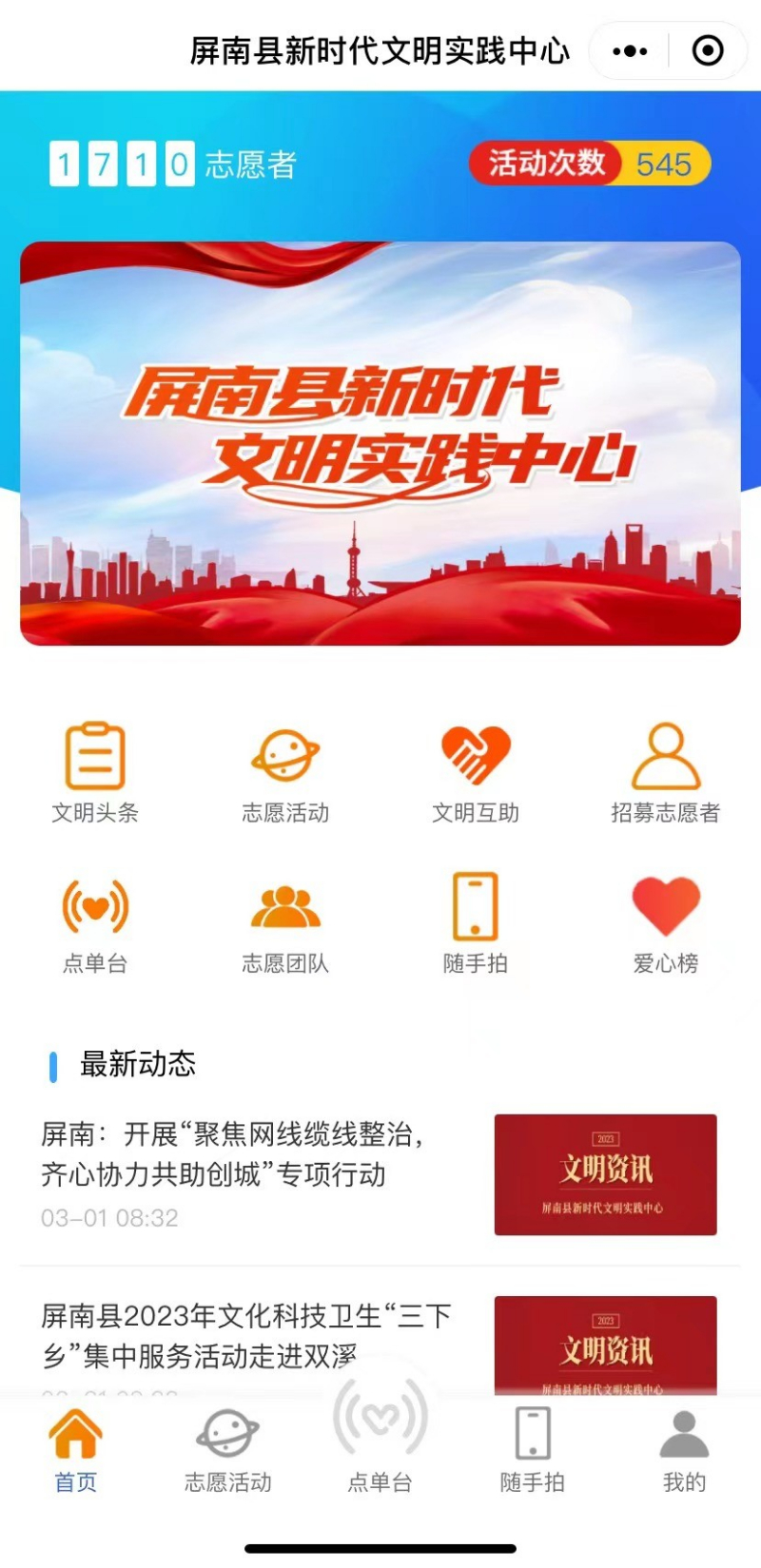
Task: Open the 屏南县新时代文明实践中心 banner
Action: coord(380,443)
